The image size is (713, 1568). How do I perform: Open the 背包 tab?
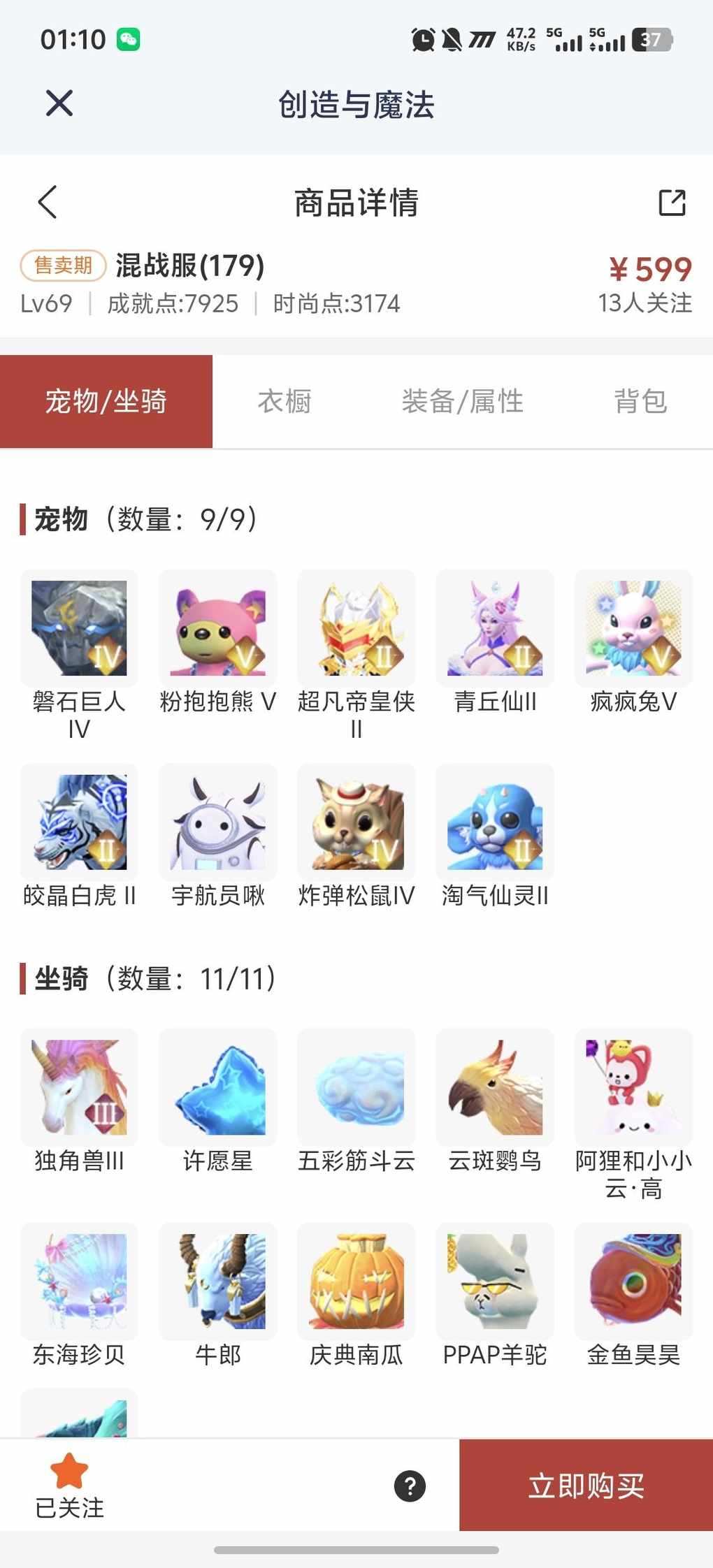[x=640, y=402]
